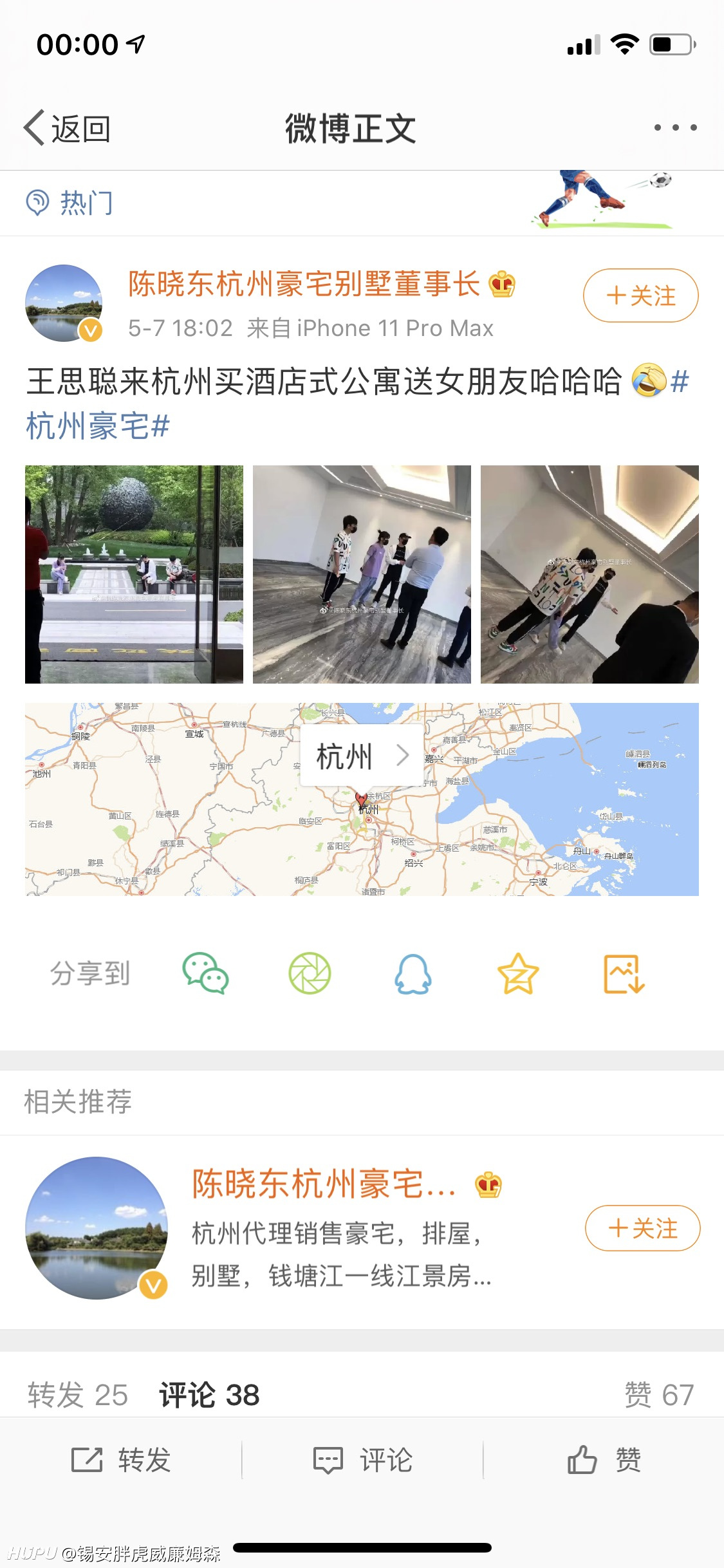Open the 杭州豪宅 hashtag
Image resolution: width=724 pixels, height=1568 pixels.
[x=98, y=425]
